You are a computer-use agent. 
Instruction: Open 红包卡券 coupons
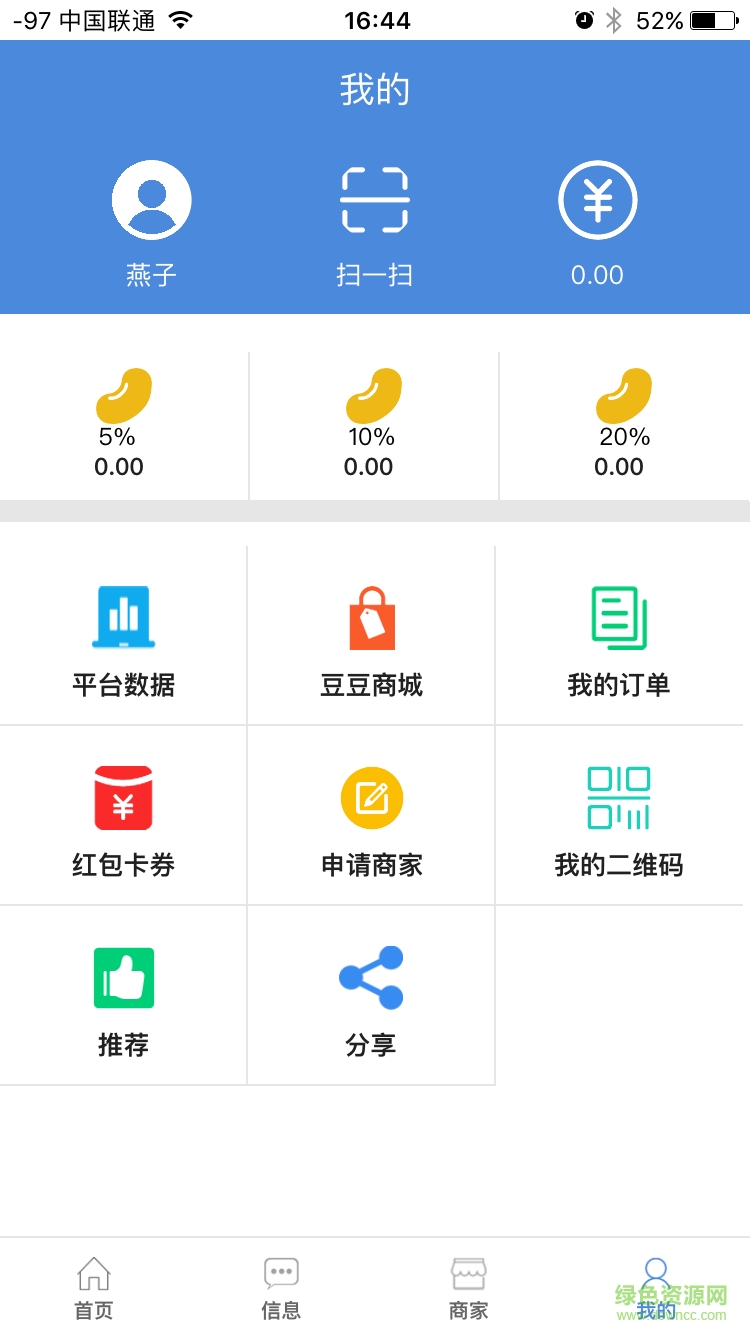(x=123, y=817)
